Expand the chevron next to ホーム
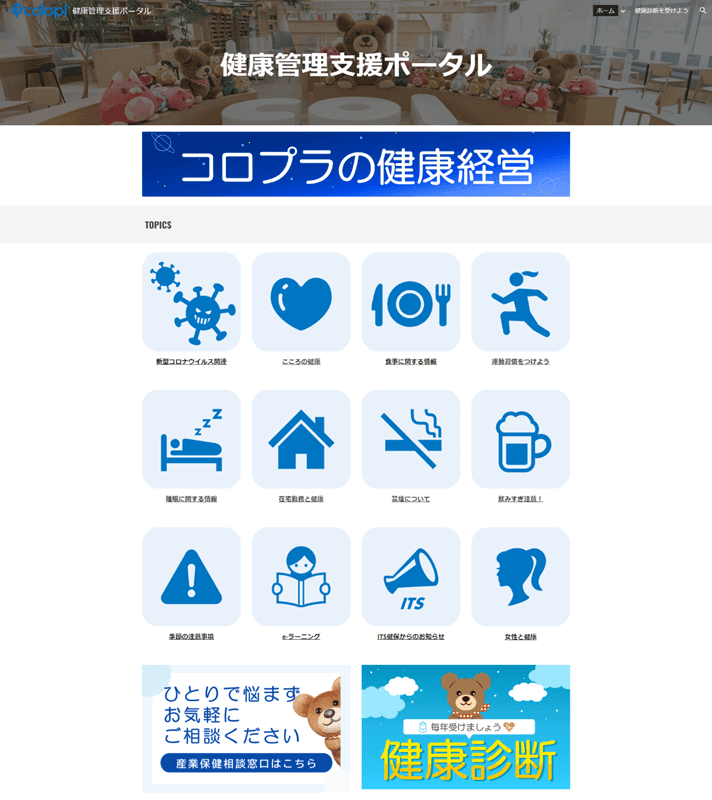The width and height of the screenshot is (712, 800). tap(623, 11)
